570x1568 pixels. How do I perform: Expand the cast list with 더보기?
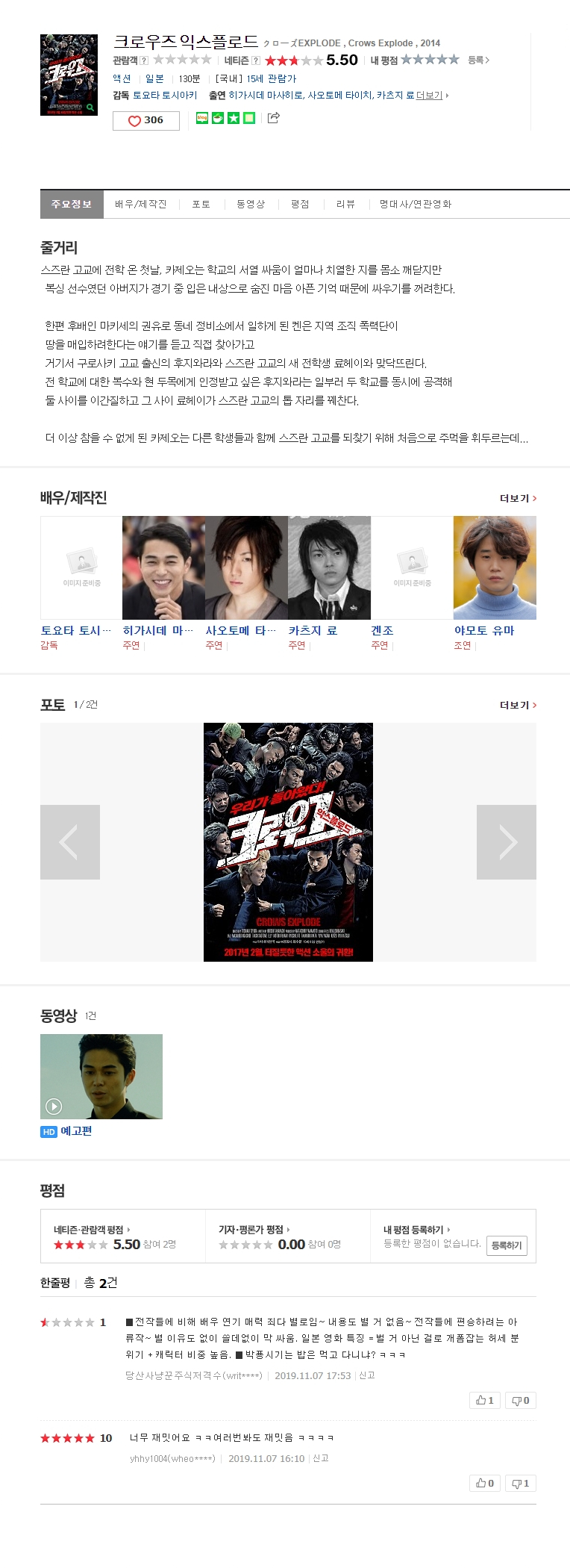click(432, 96)
